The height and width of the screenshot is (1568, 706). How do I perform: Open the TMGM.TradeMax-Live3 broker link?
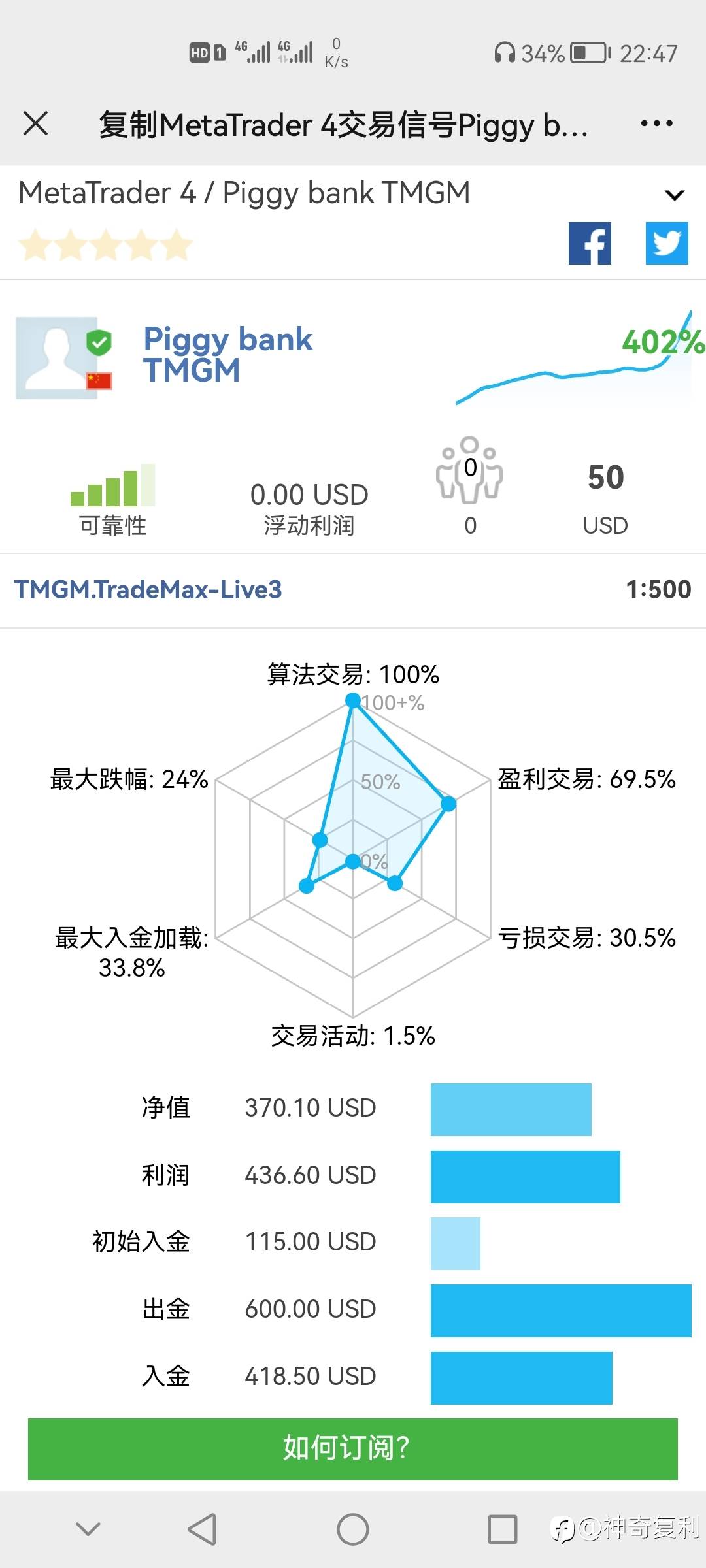[x=148, y=589]
